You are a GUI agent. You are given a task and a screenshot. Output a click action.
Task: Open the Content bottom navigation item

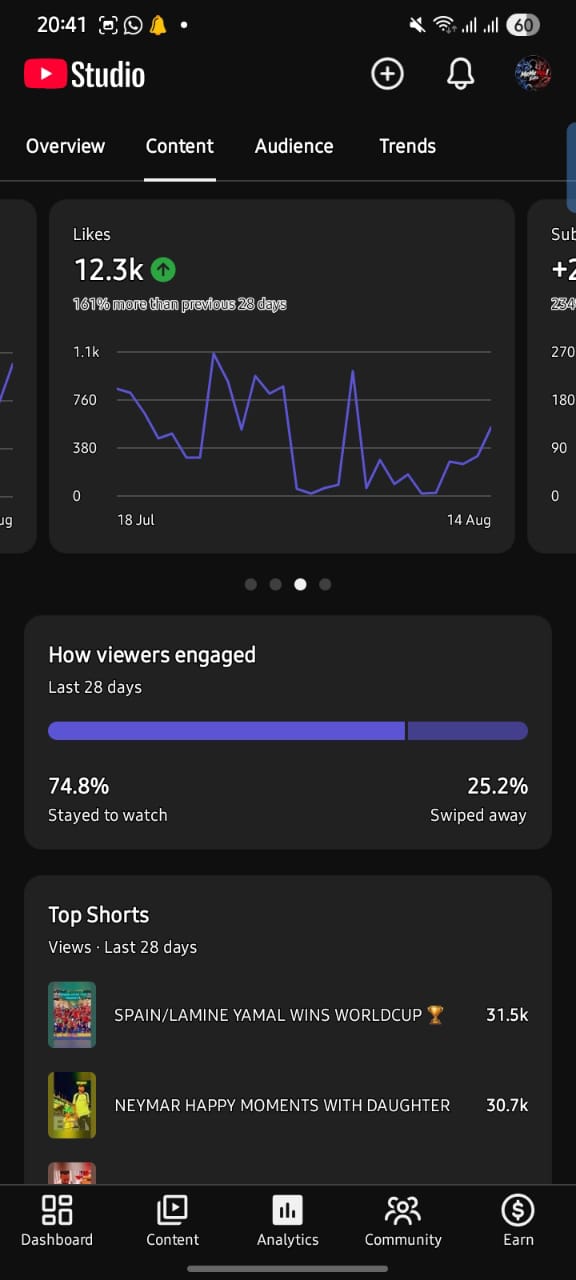(172, 1221)
